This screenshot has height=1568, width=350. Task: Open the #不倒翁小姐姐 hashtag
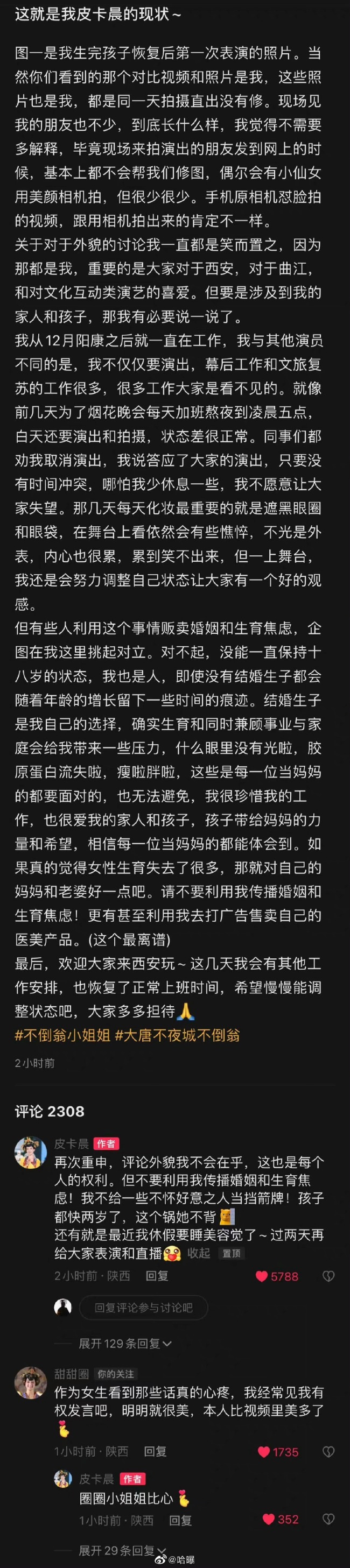62,1035
